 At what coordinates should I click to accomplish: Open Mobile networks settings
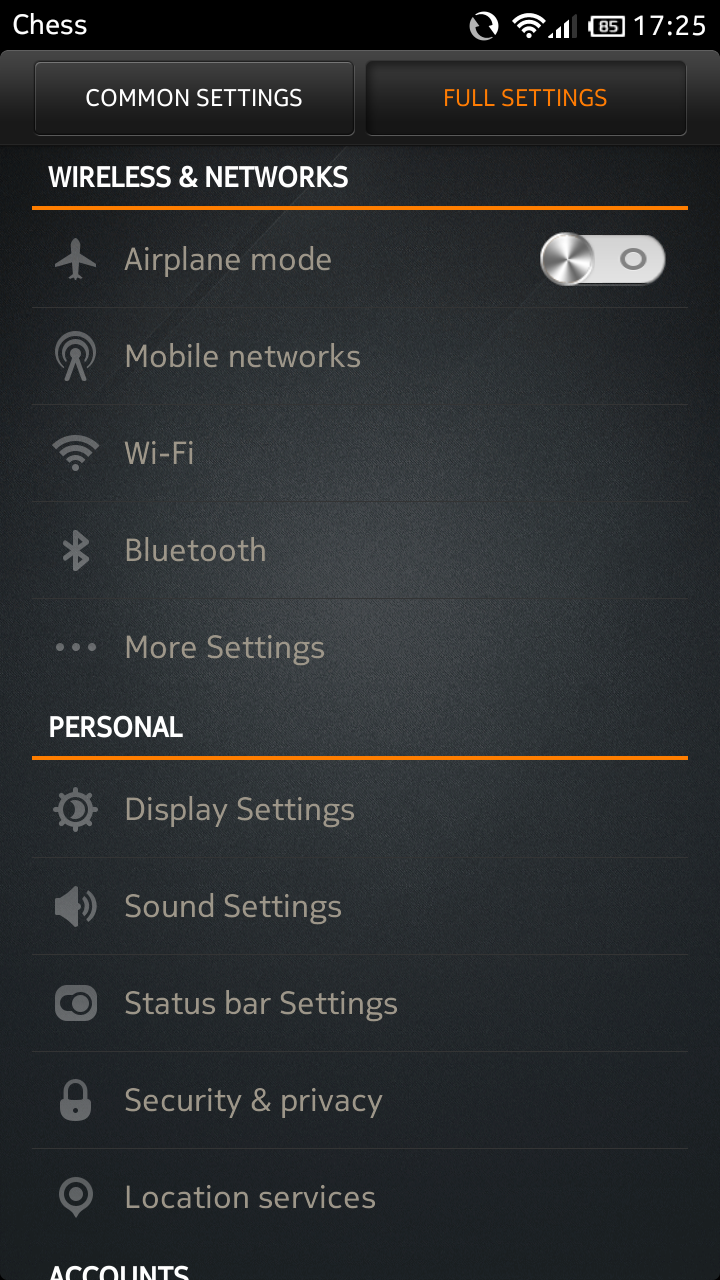coord(360,357)
